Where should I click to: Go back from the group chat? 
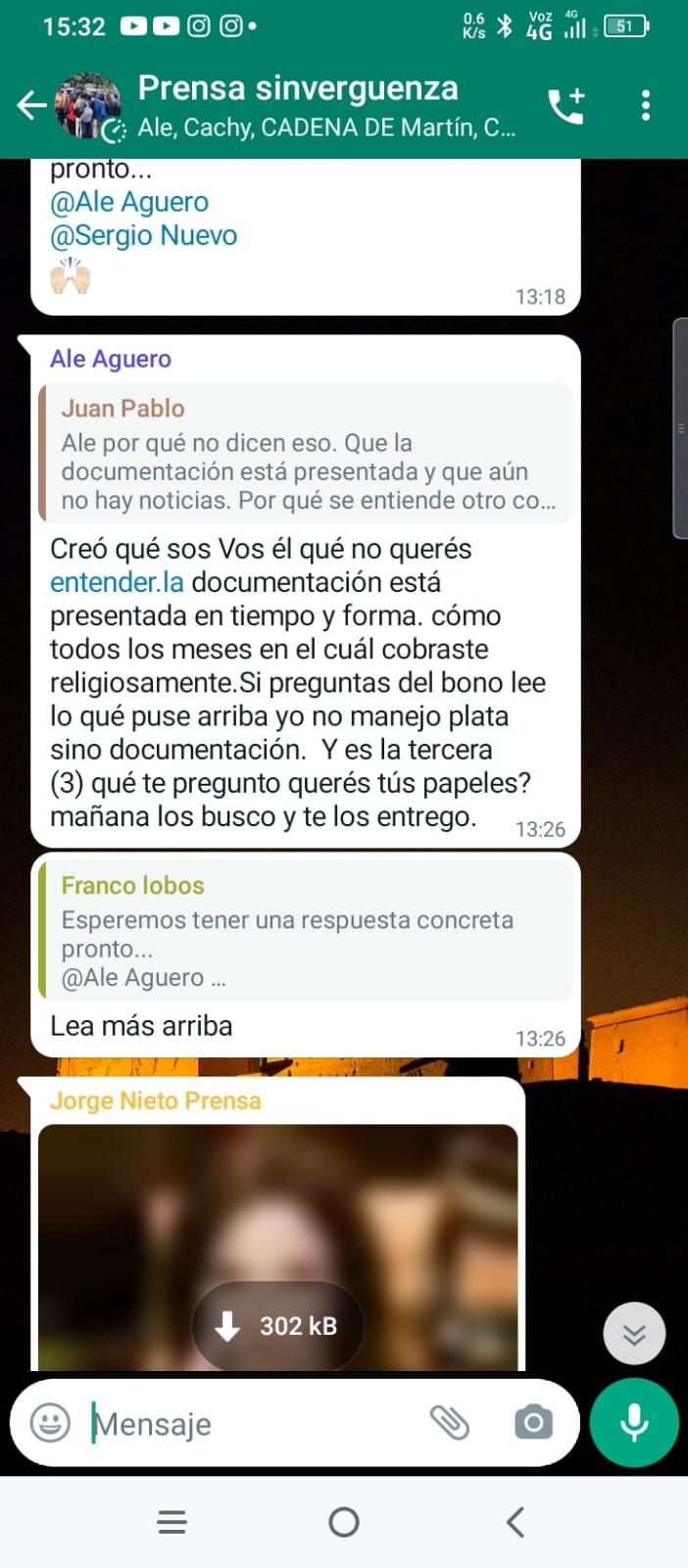pos(31,105)
